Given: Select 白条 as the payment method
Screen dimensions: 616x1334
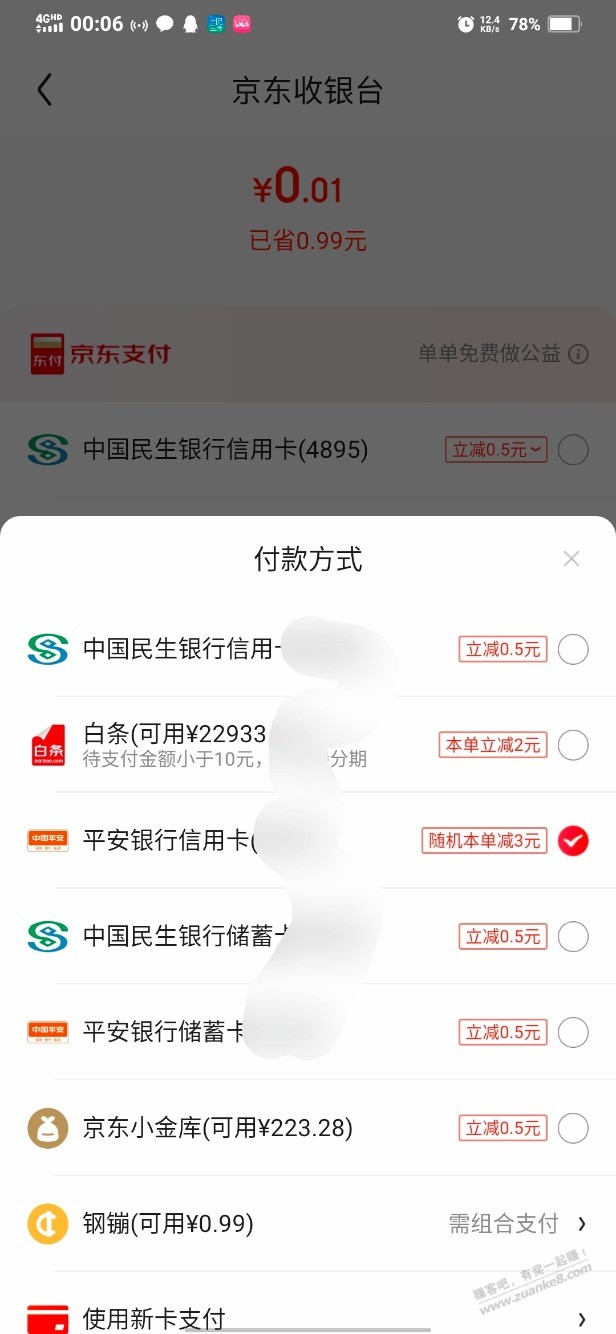Looking at the screenshot, I should click(x=308, y=745).
